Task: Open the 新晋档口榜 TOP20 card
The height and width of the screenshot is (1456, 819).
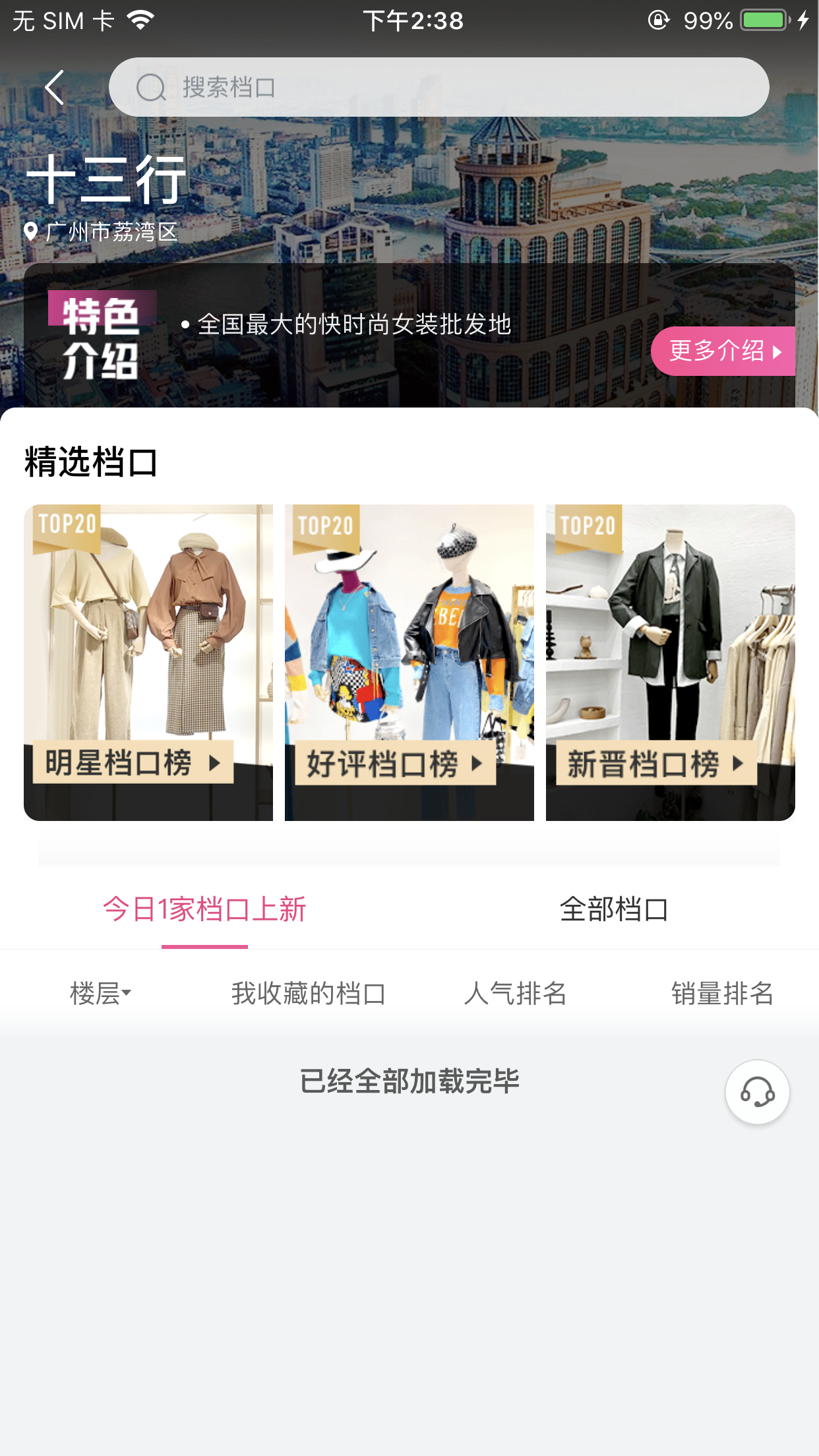Action: (671, 662)
